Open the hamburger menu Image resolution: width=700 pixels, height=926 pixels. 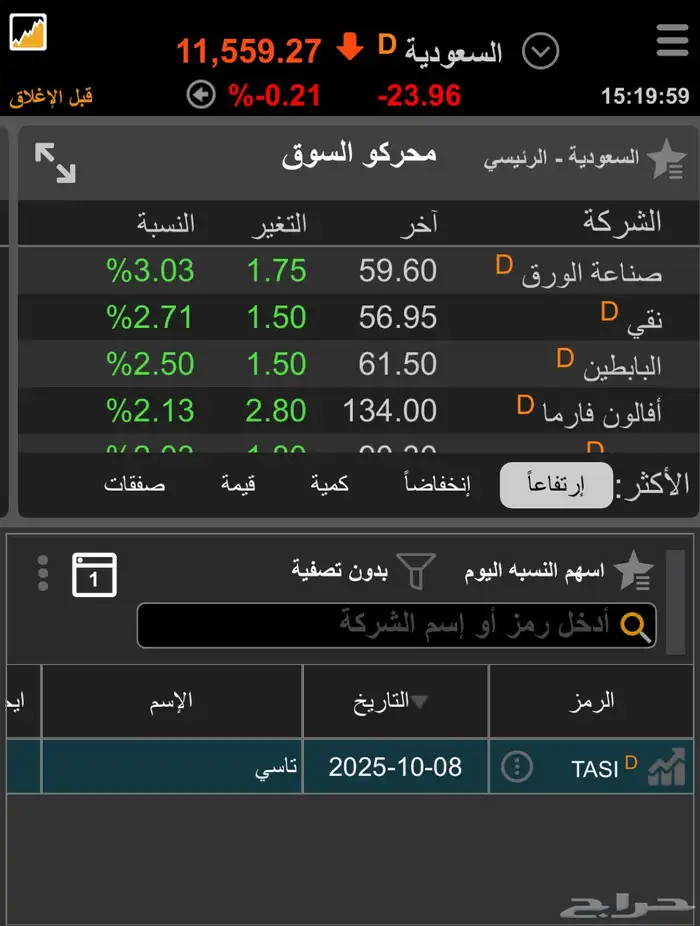[x=671, y=40]
